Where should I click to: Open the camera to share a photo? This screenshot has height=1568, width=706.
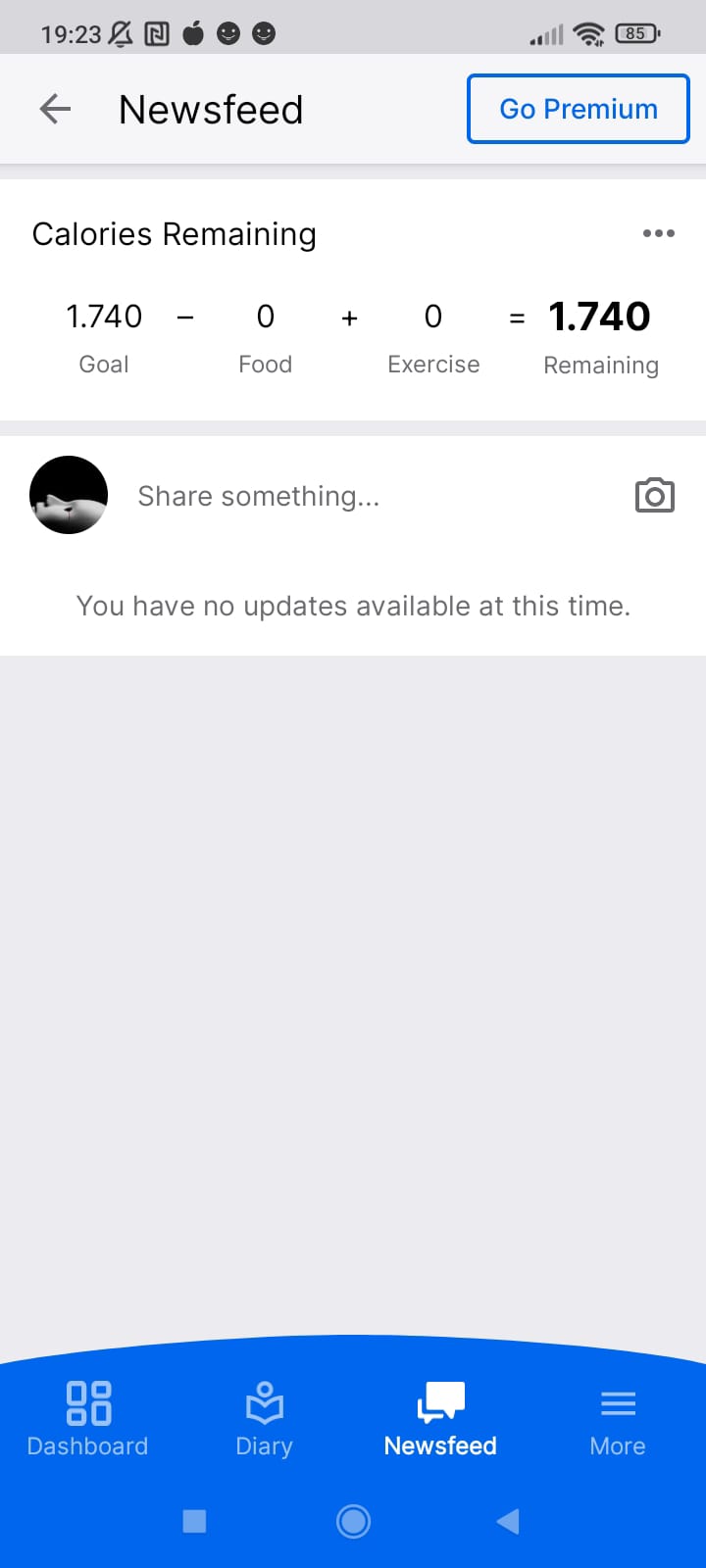tap(654, 496)
